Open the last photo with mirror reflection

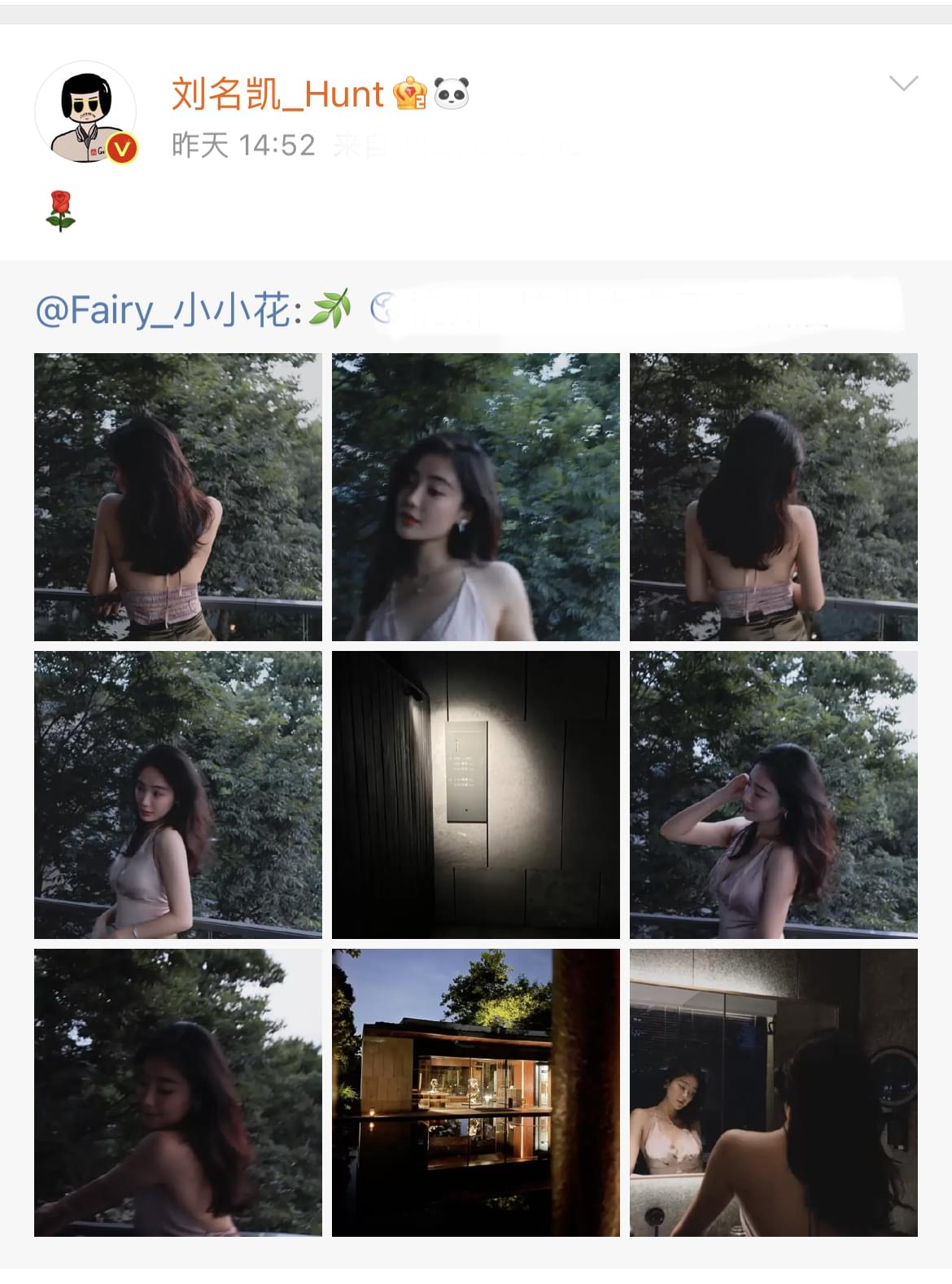(x=774, y=1093)
